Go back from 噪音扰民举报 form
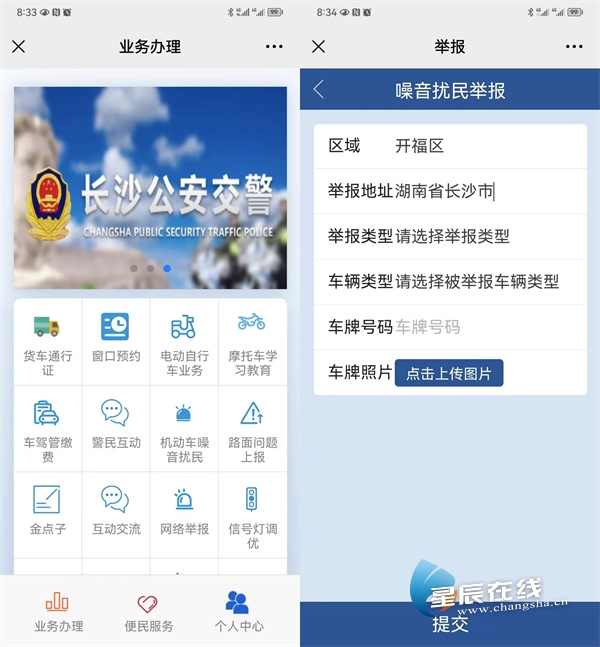Viewport: 600px width, 647px height. (x=319, y=90)
